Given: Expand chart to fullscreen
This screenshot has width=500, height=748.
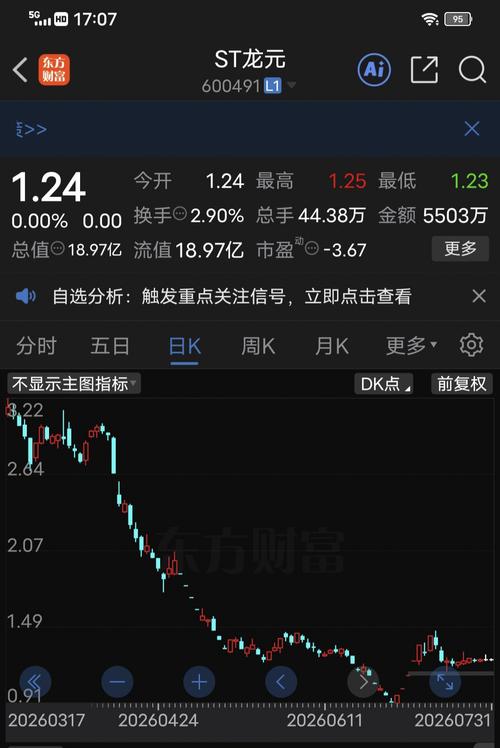Looking at the screenshot, I should [x=445, y=682].
